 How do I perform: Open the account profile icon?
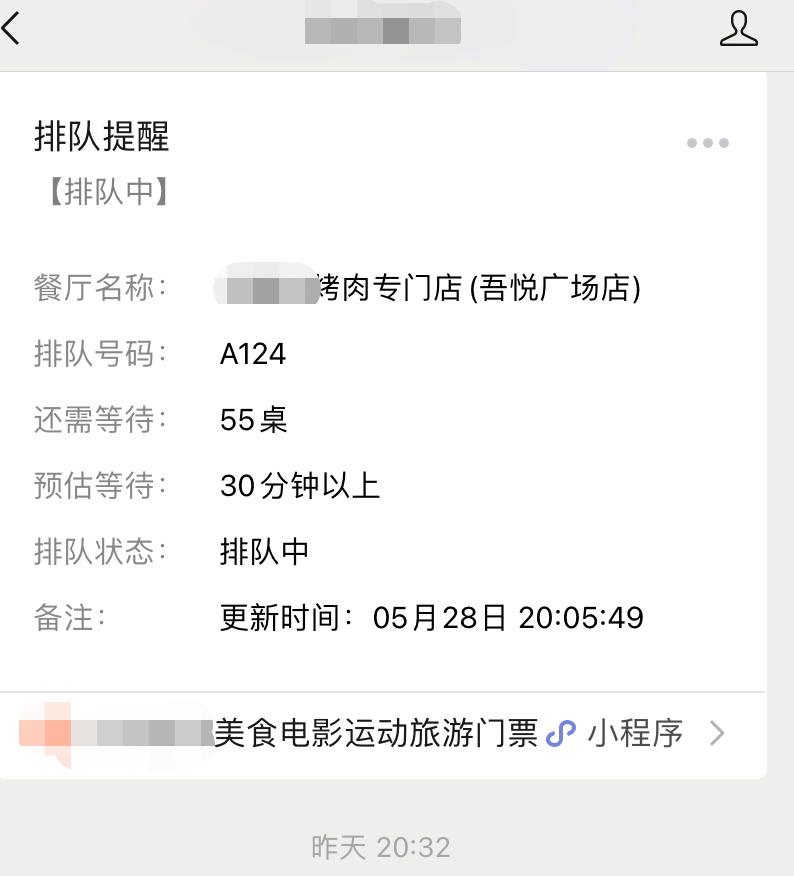point(739,30)
